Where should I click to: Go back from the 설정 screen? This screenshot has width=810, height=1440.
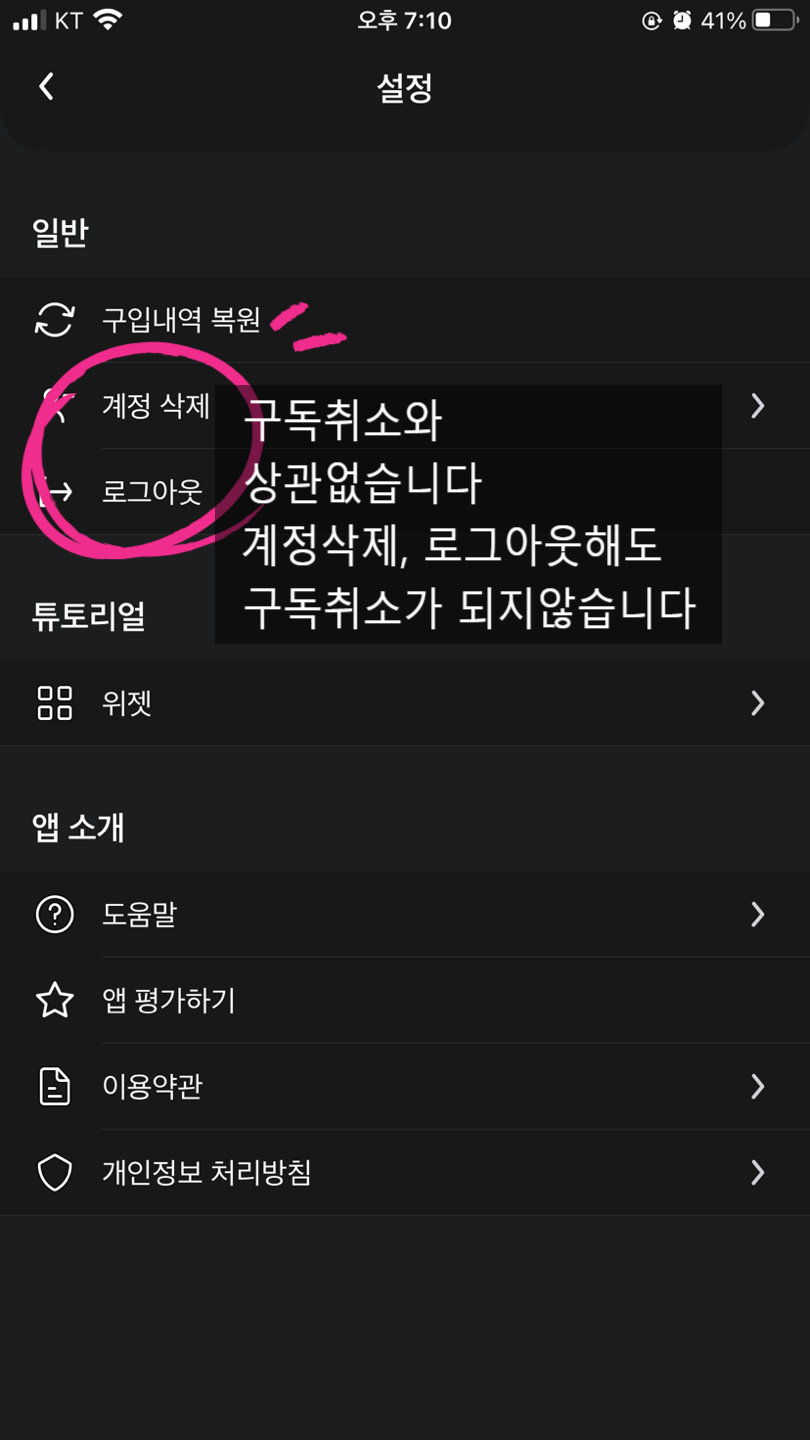[x=46, y=87]
